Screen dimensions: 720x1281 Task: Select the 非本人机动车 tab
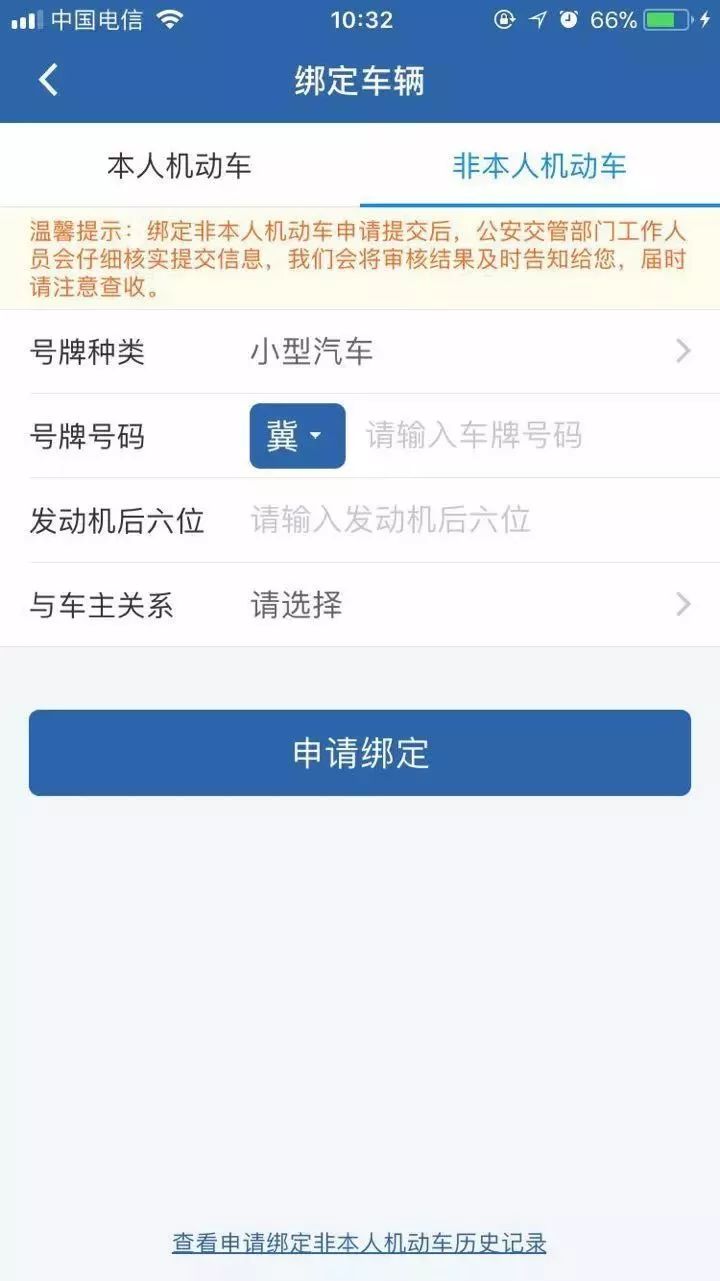[x=539, y=166]
